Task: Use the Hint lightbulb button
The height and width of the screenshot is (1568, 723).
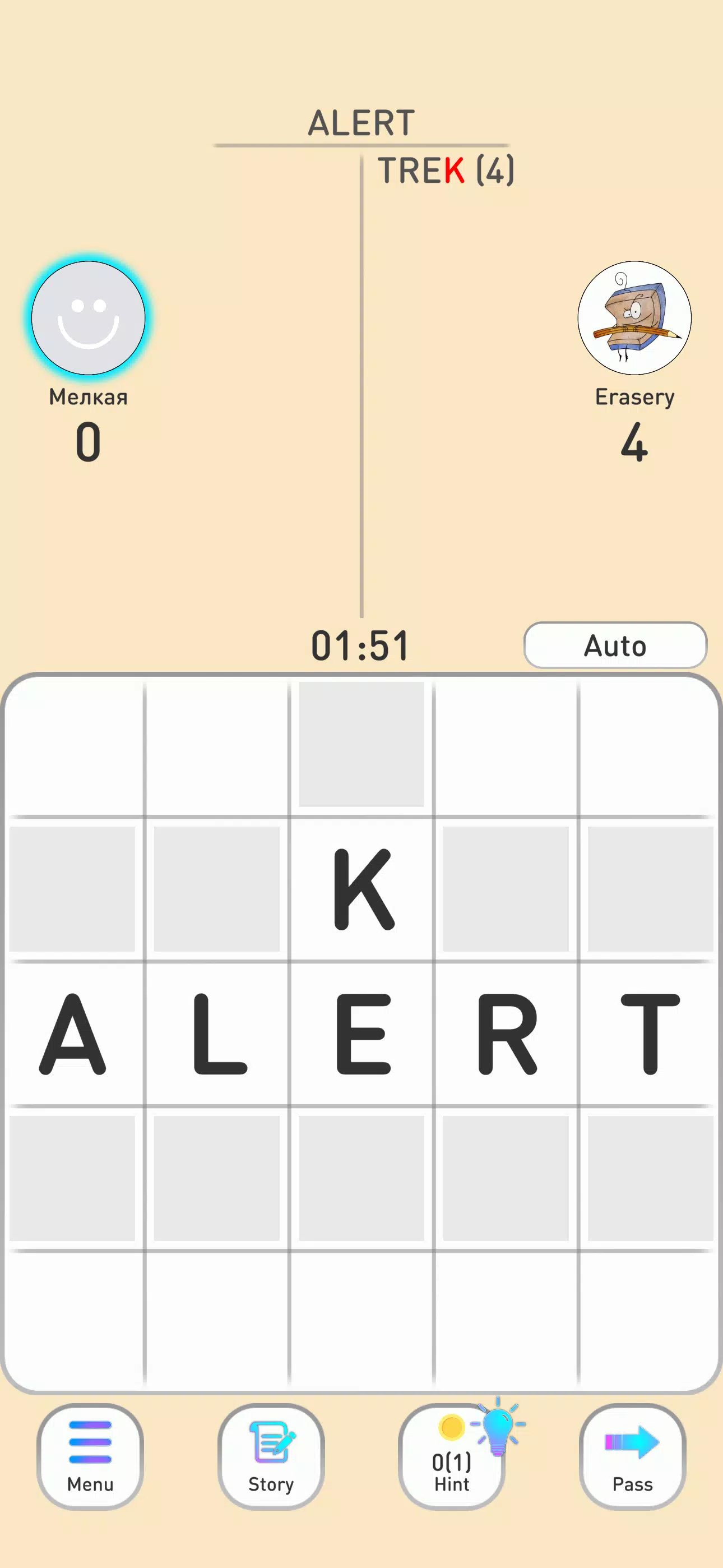Action: click(x=452, y=1456)
